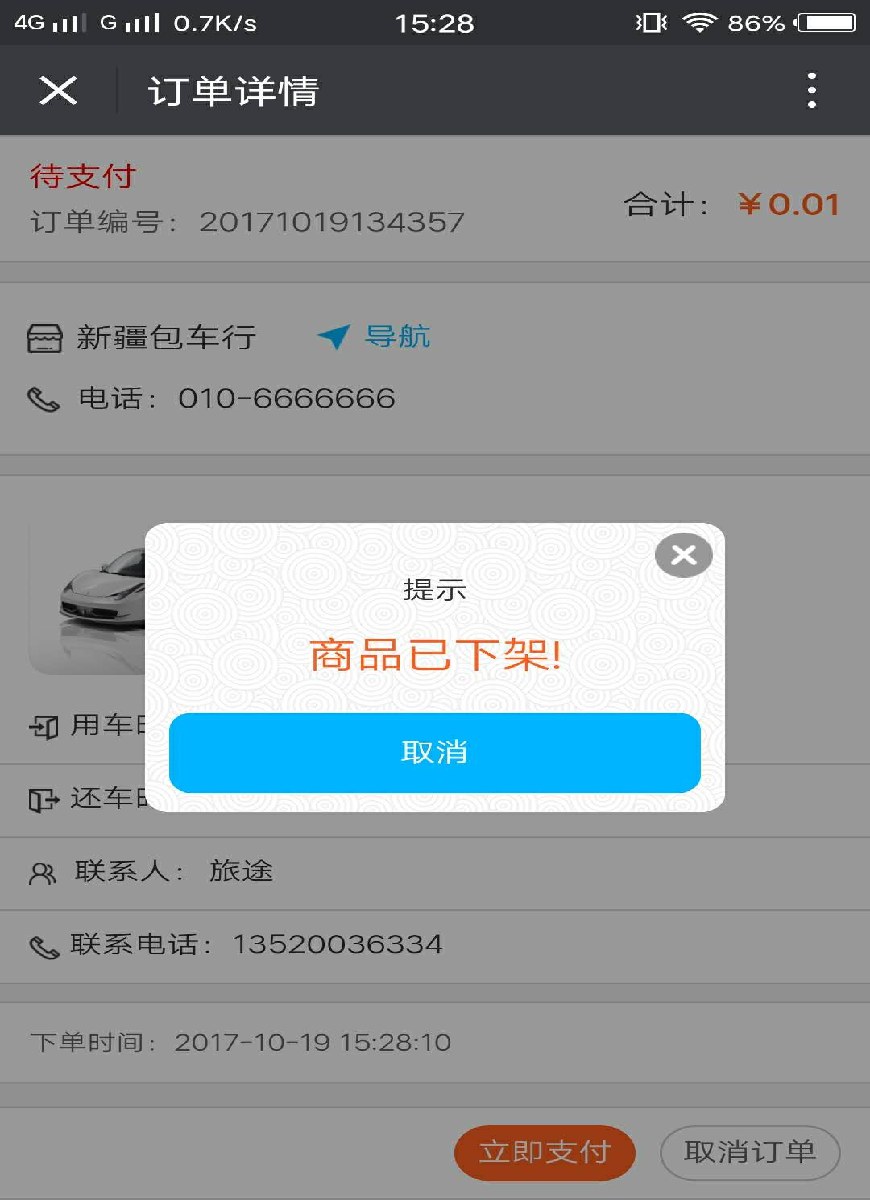870x1200 pixels.
Task: Open 导航 navigation to the shop
Action: click(375, 337)
